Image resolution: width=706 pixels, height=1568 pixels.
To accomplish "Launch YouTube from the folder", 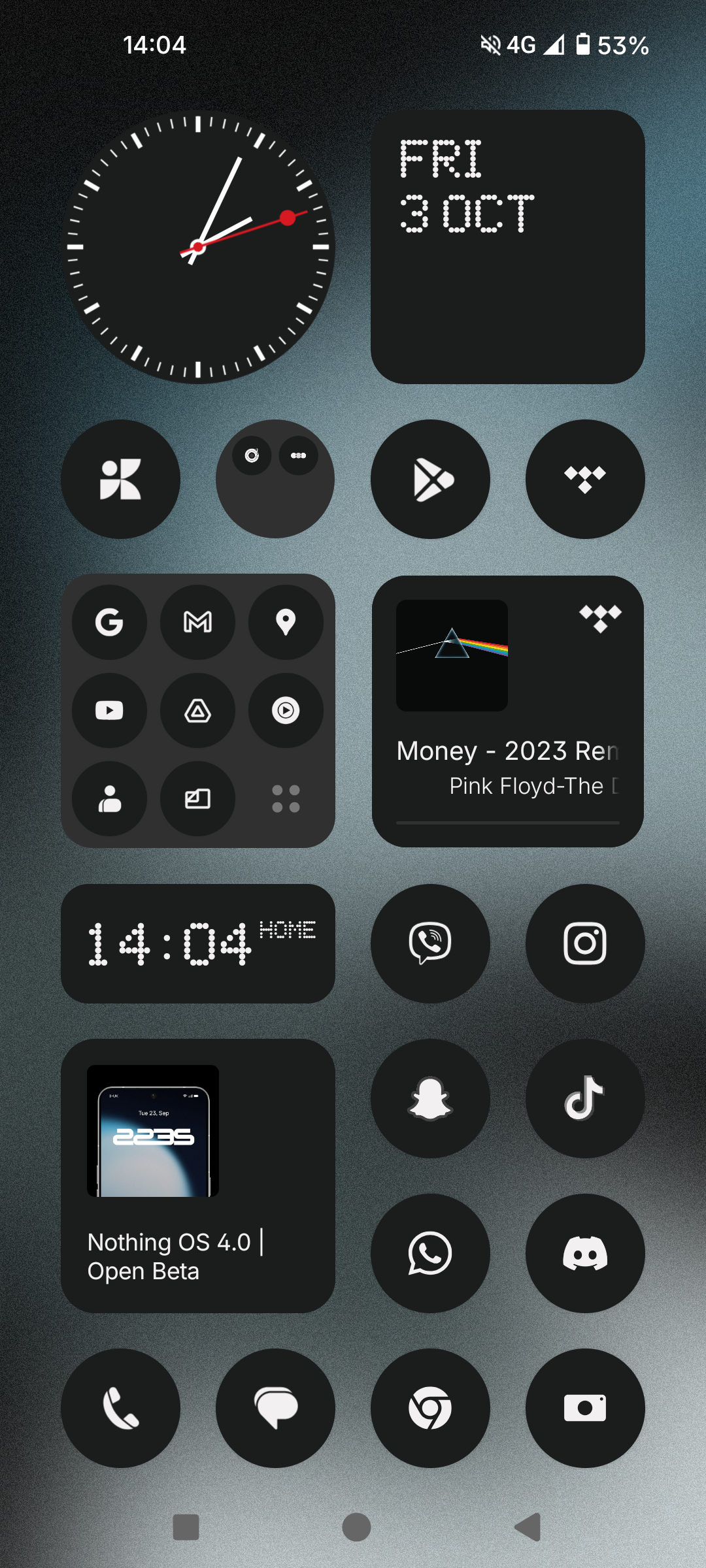I will [109, 710].
